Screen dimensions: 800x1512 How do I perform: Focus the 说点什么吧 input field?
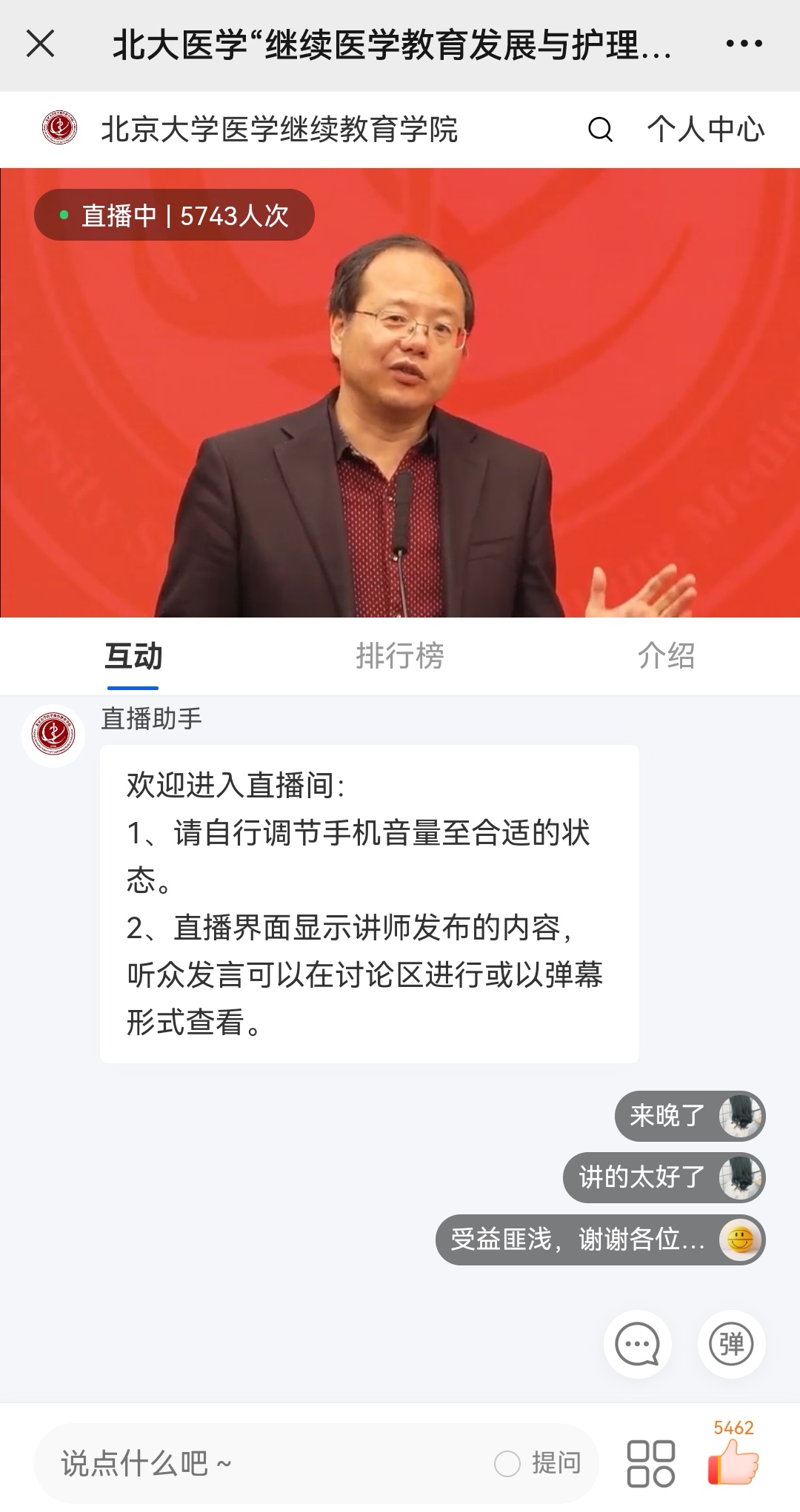coord(259,1463)
